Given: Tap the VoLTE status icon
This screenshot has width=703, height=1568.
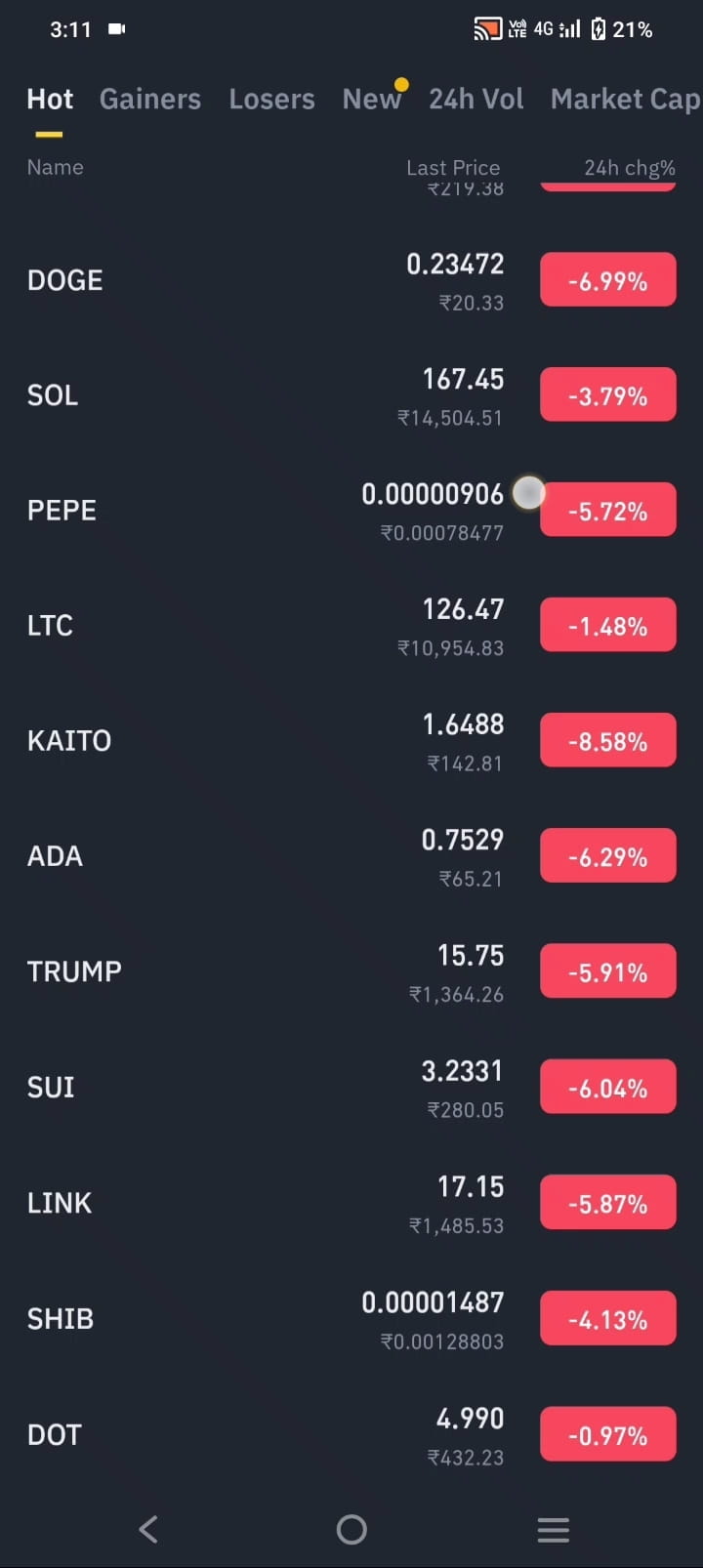Looking at the screenshot, I should coord(517,28).
